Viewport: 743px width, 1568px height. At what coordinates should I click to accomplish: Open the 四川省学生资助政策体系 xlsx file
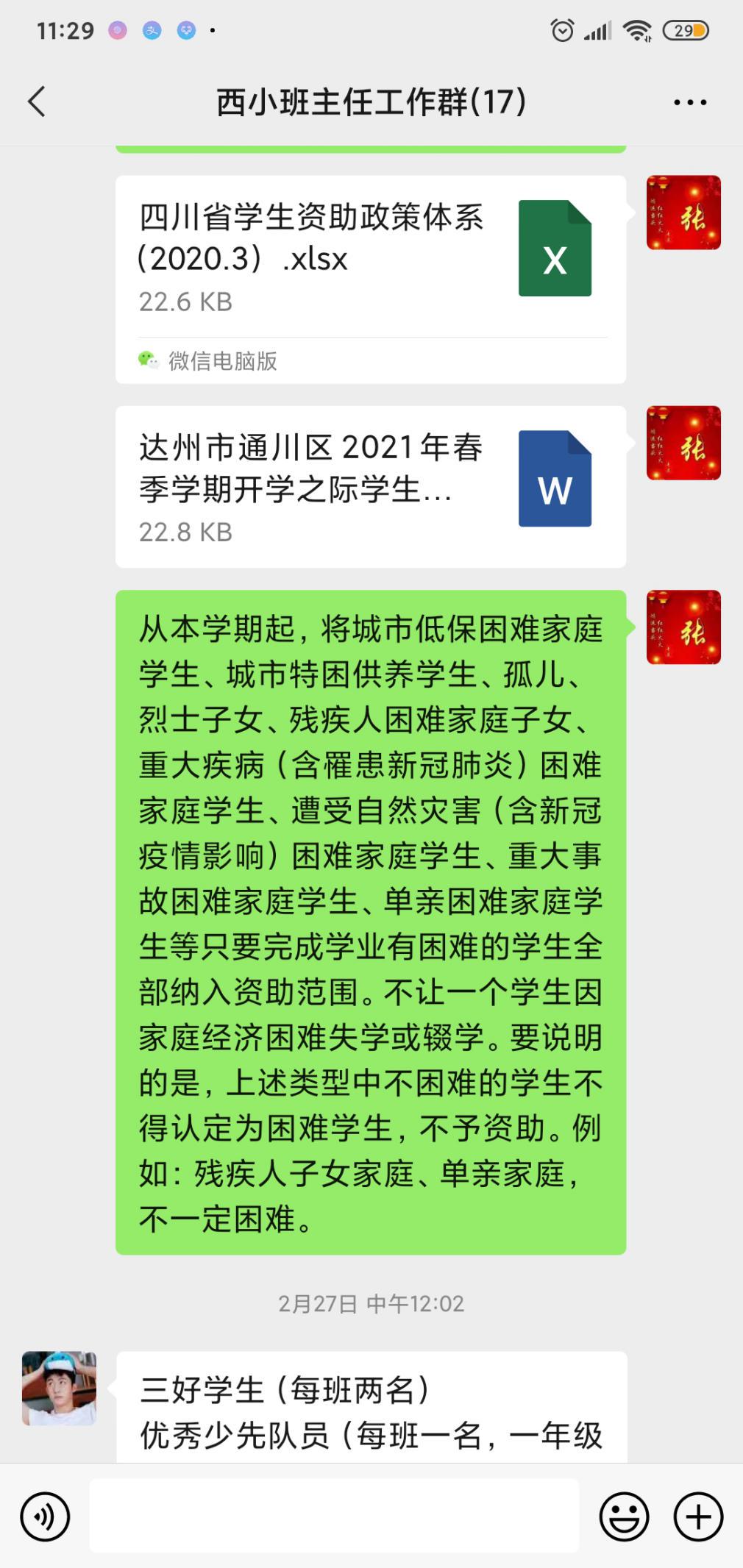(x=371, y=279)
